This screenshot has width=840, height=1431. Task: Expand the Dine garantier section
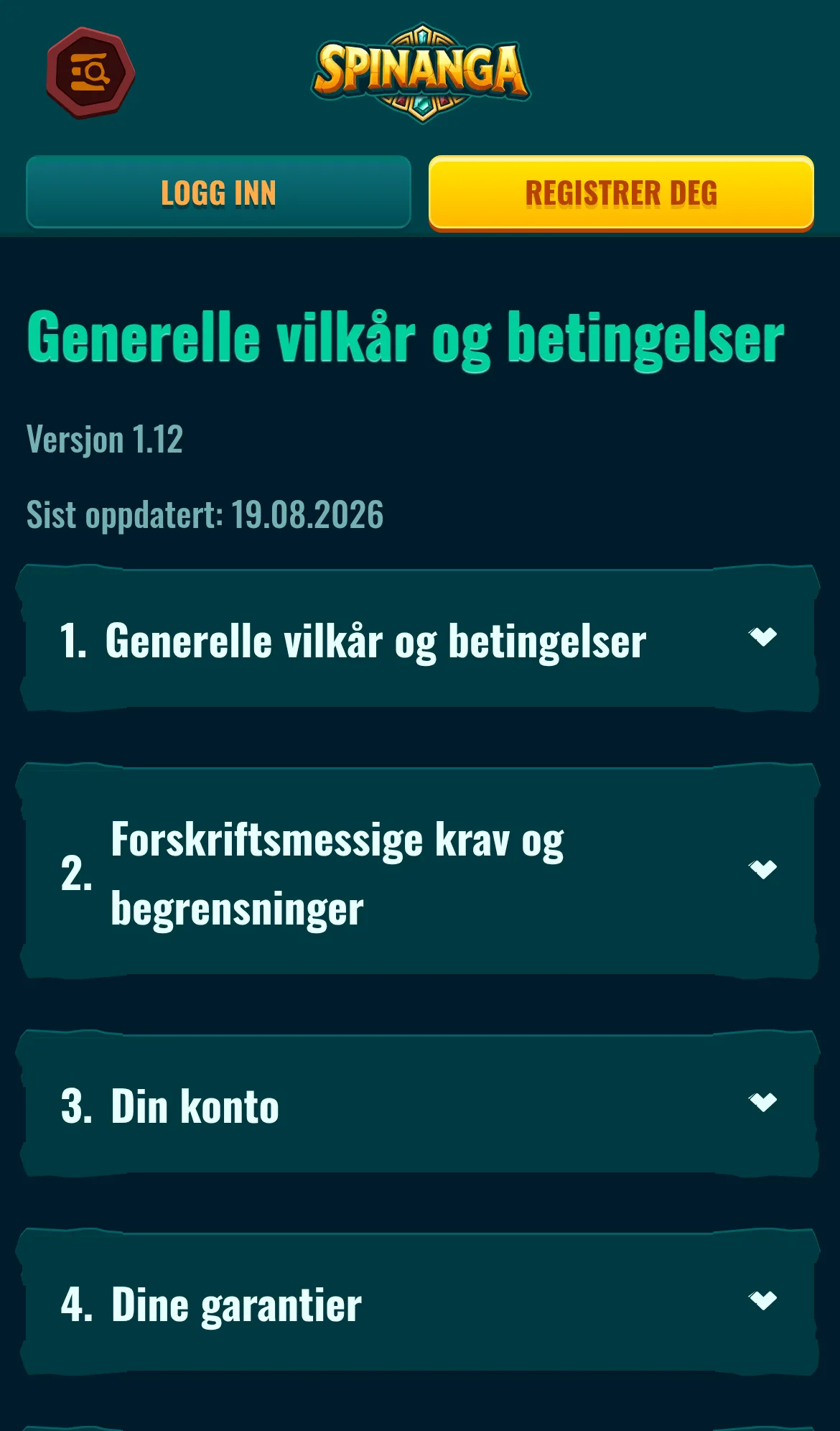tap(418, 1302)
